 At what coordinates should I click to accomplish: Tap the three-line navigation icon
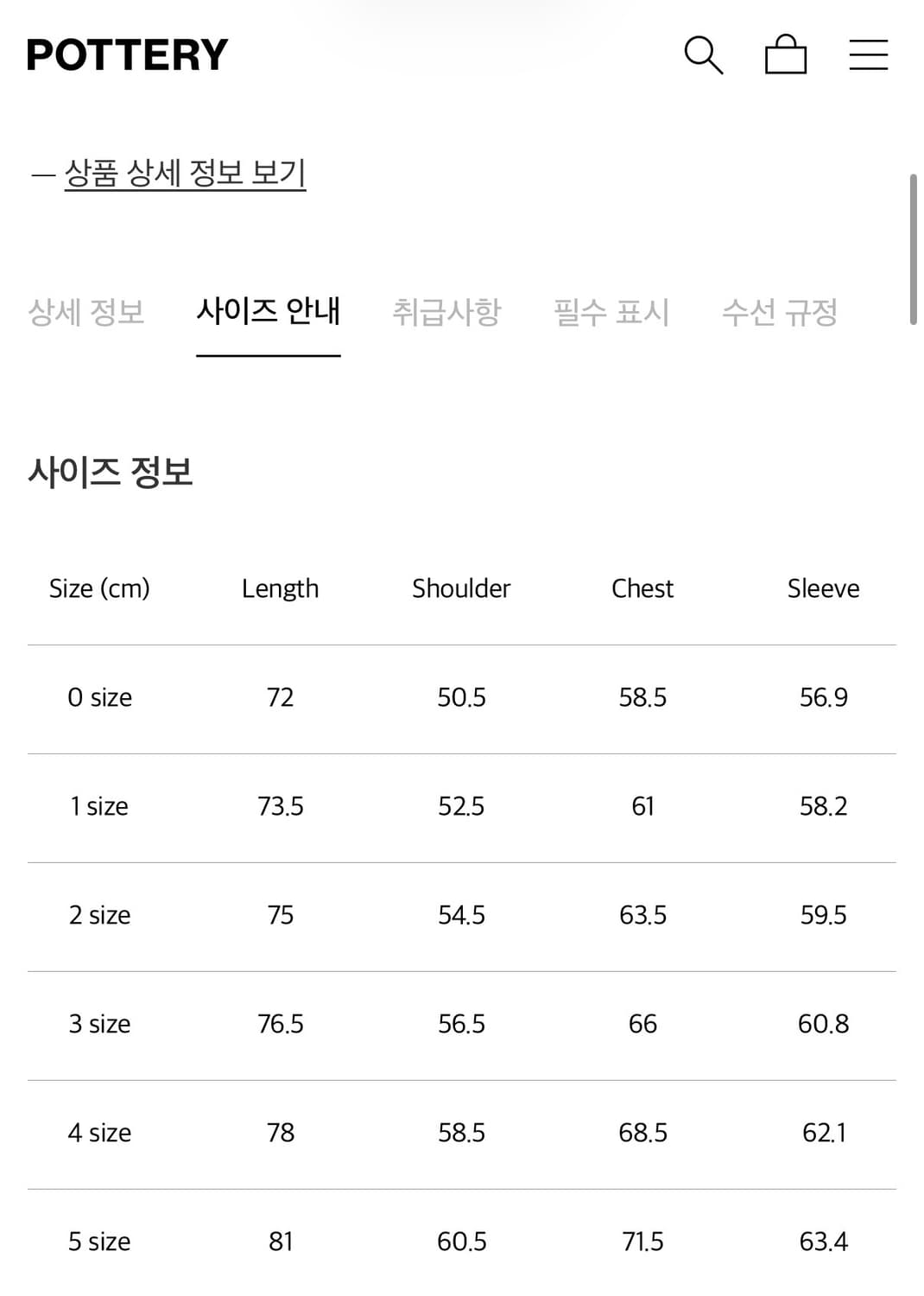click(868, 54)
